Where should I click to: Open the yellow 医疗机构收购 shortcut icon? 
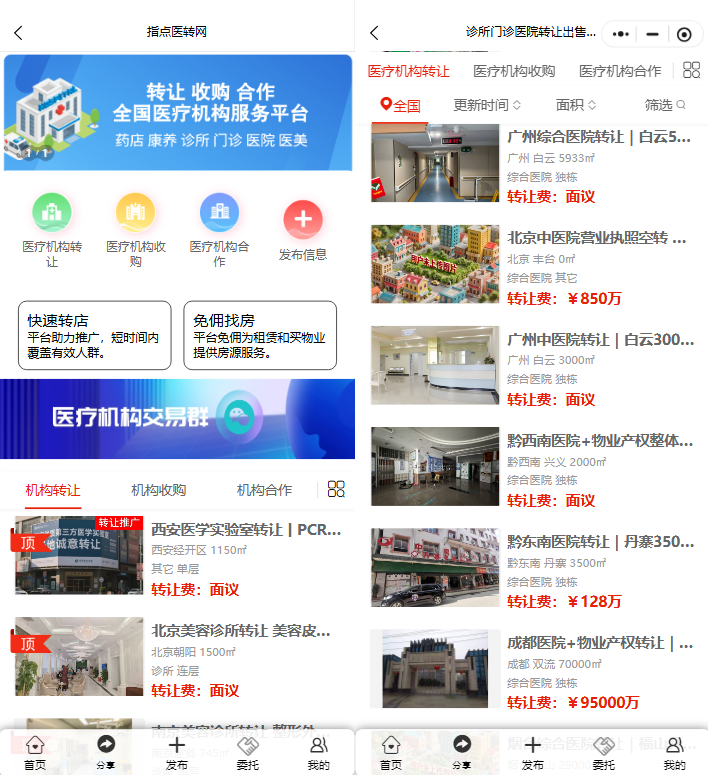pyautogui.click(x=135, y=212)
